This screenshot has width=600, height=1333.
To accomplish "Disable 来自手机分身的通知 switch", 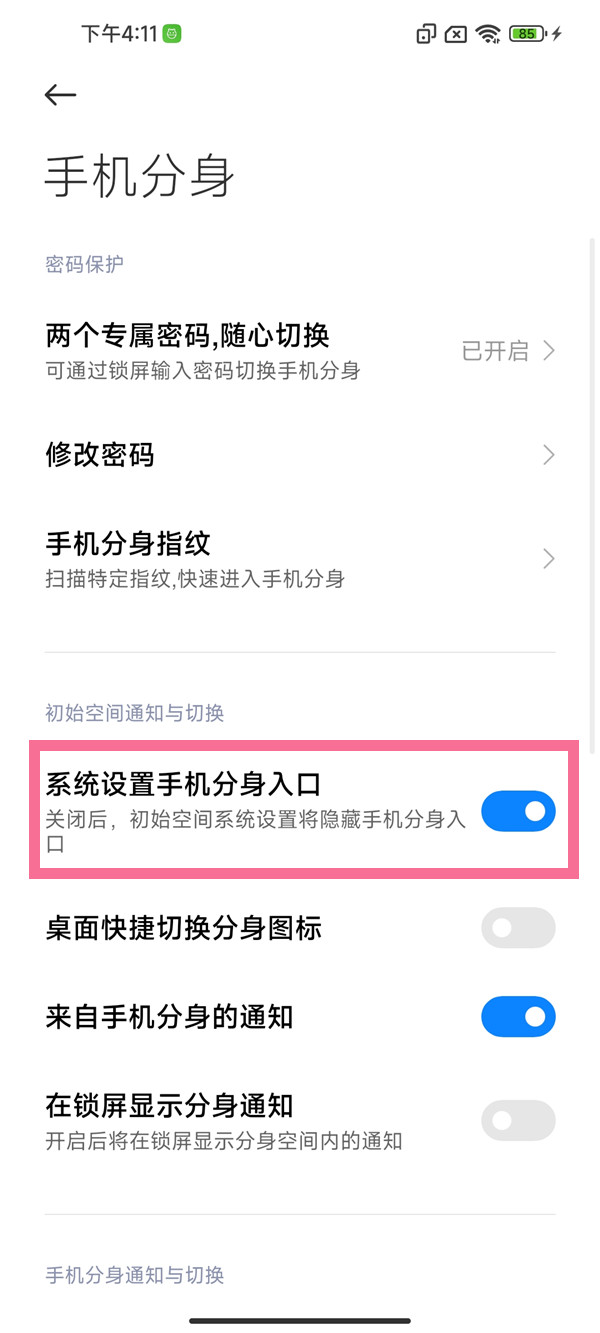I will pyautogui.click(x=518, y=1017).
